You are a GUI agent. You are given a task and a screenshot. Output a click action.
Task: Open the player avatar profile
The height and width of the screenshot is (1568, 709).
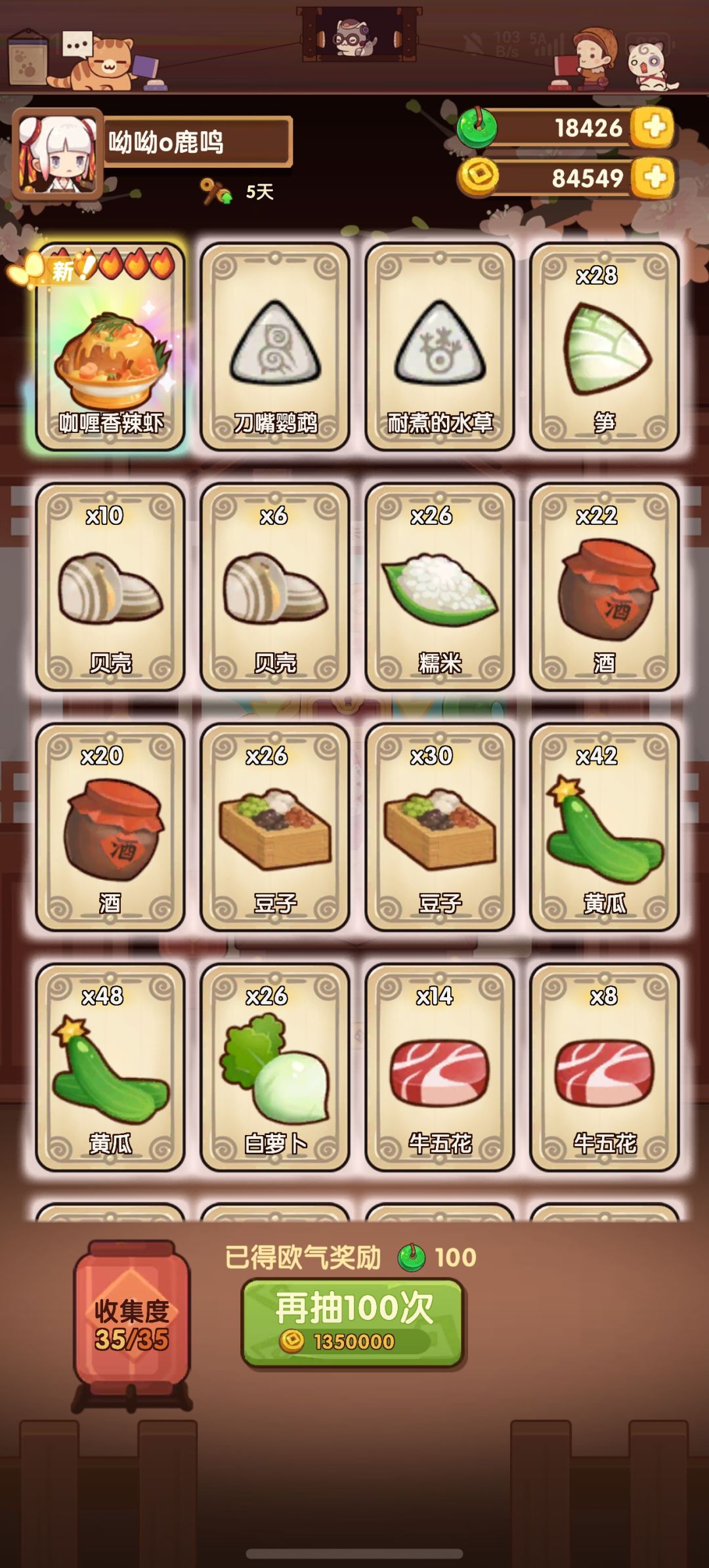pyautogui.click(x=58, y=155)
